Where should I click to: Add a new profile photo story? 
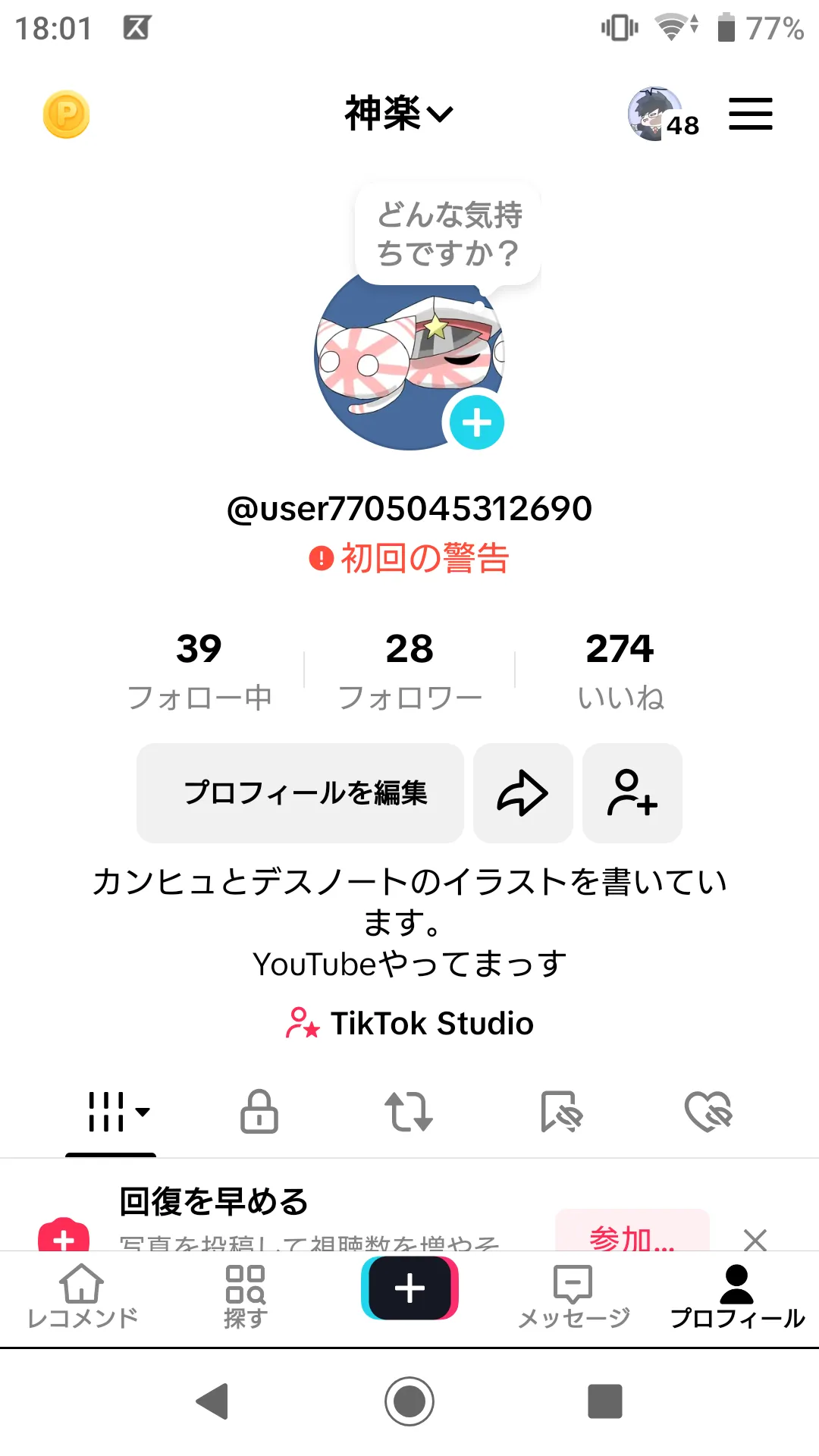(x=476, y=422)
